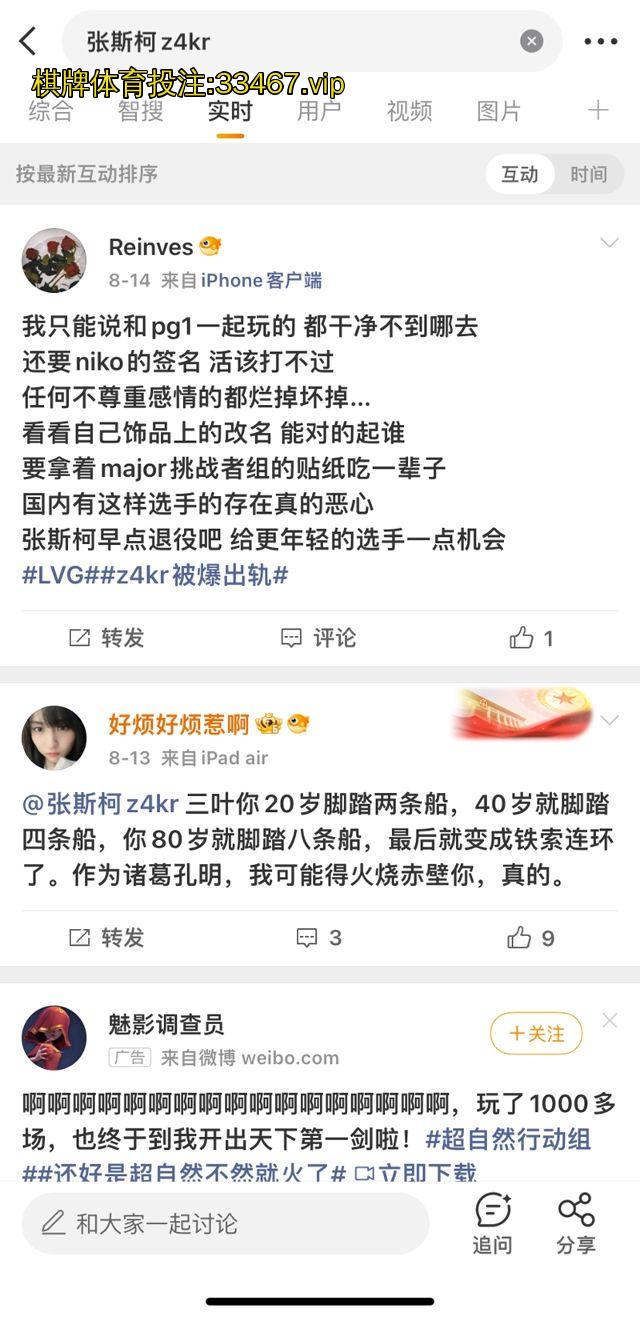Tap the 和大家一起讨论 input field
The image size is (640, 1317).
click(x=225, y=1223)
